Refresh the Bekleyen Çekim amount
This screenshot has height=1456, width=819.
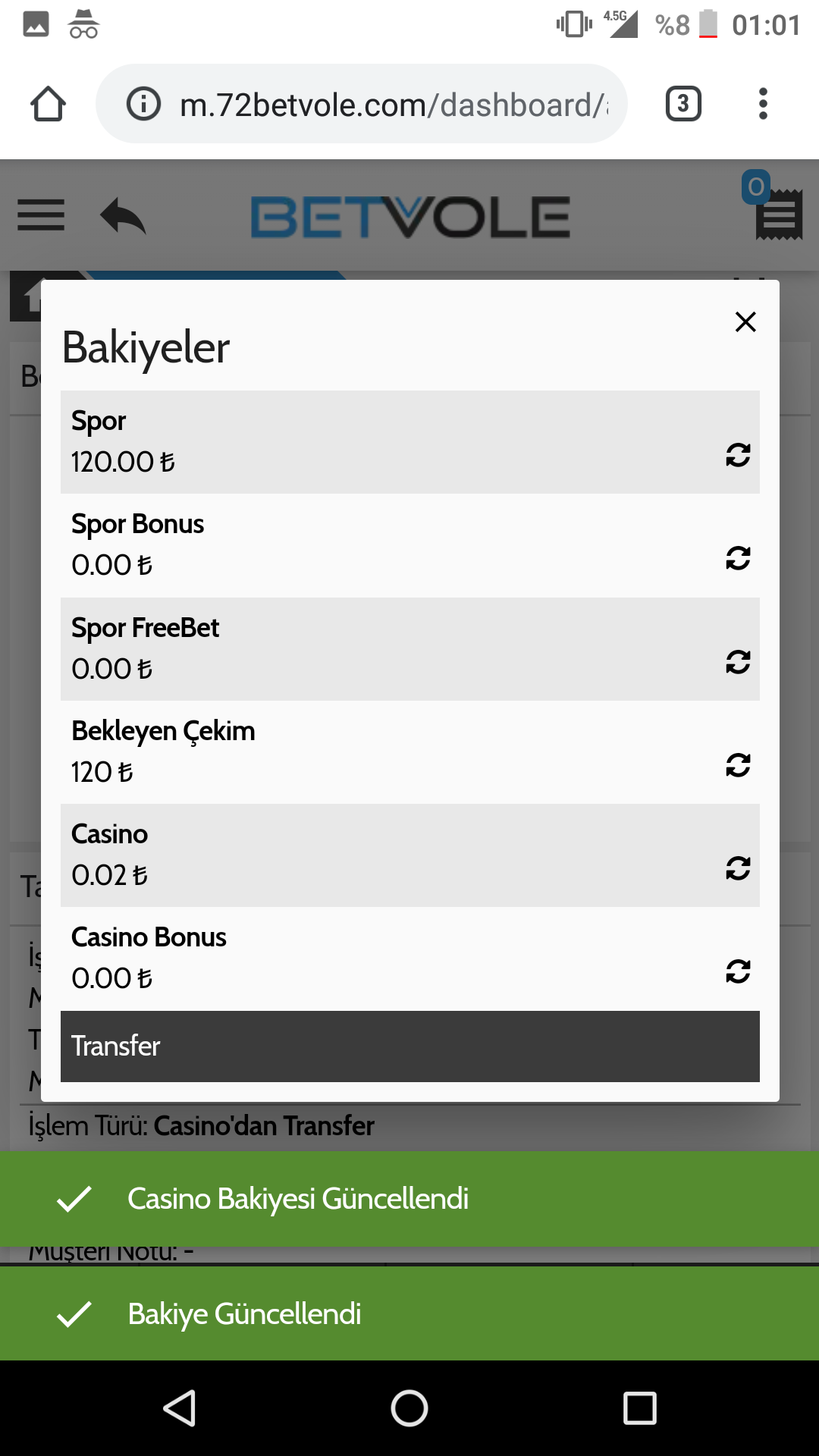point(738,765)
